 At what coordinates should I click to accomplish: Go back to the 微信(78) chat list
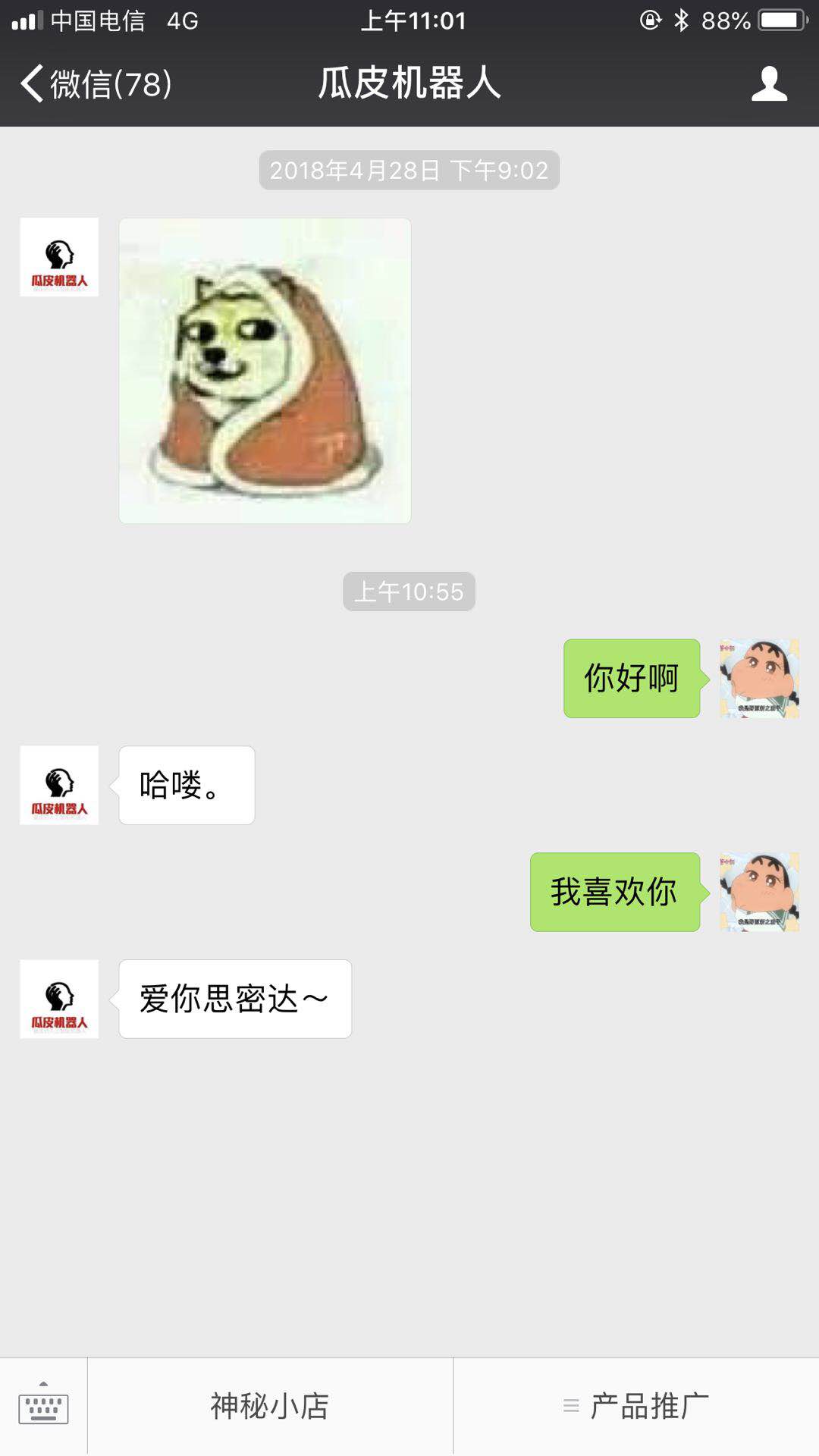coord(96,83)
